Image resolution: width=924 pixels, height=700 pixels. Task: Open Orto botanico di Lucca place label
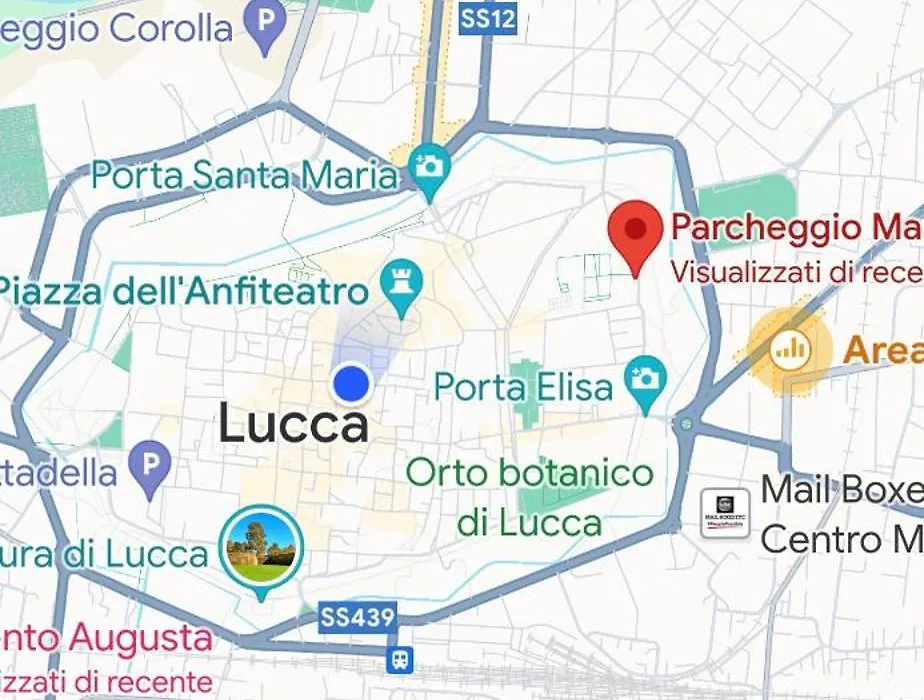coord(530,497)
